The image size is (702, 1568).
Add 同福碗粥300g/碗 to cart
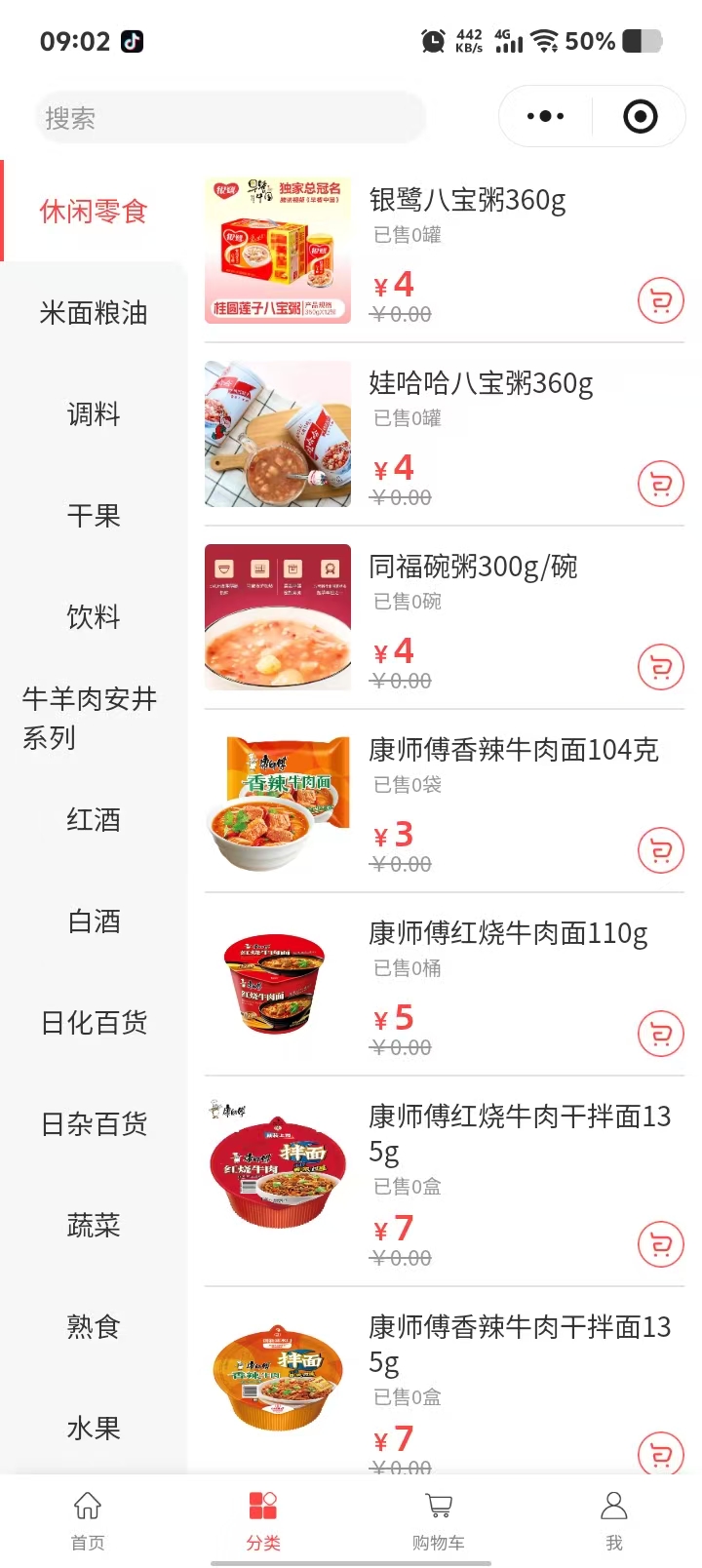[660, 667]
